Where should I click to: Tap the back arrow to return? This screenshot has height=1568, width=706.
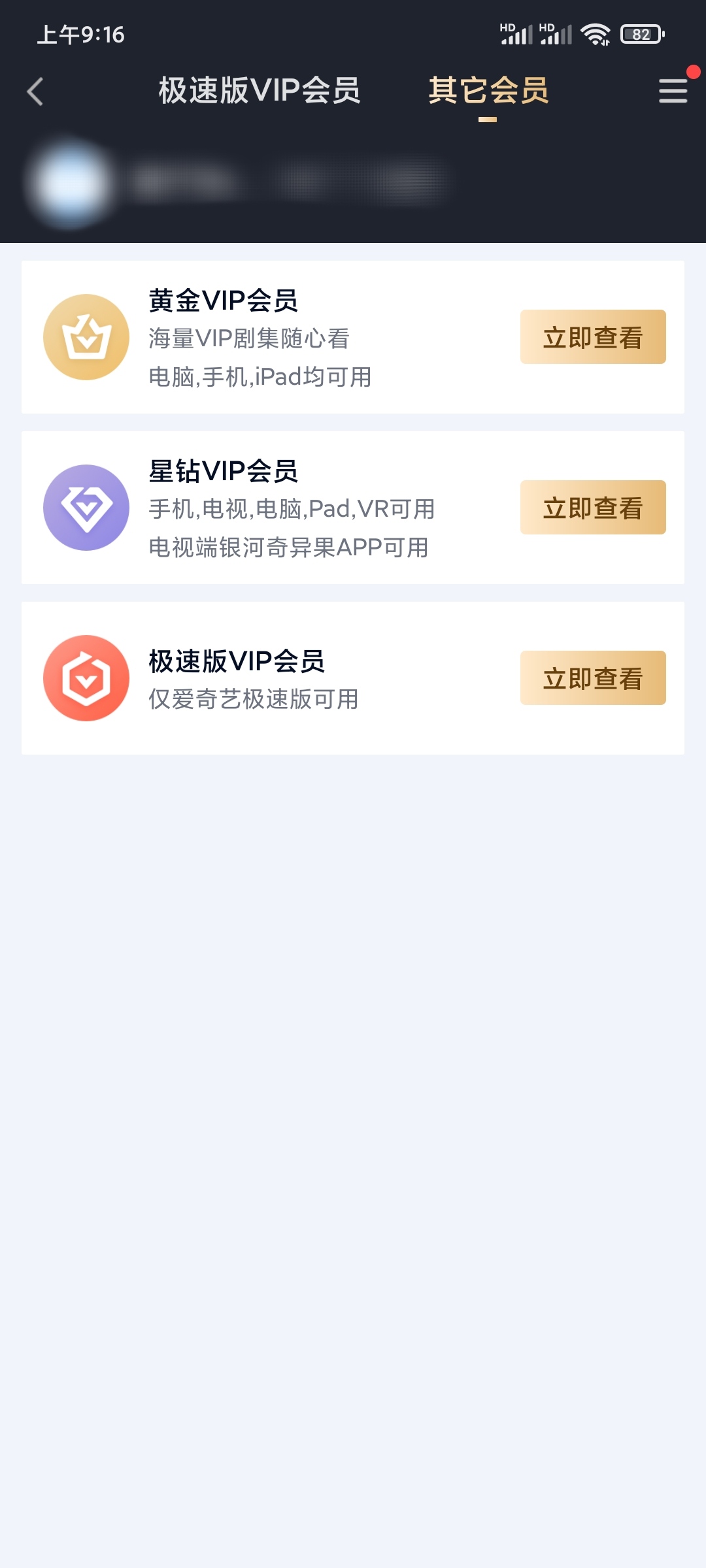click(x=36, y=91)
